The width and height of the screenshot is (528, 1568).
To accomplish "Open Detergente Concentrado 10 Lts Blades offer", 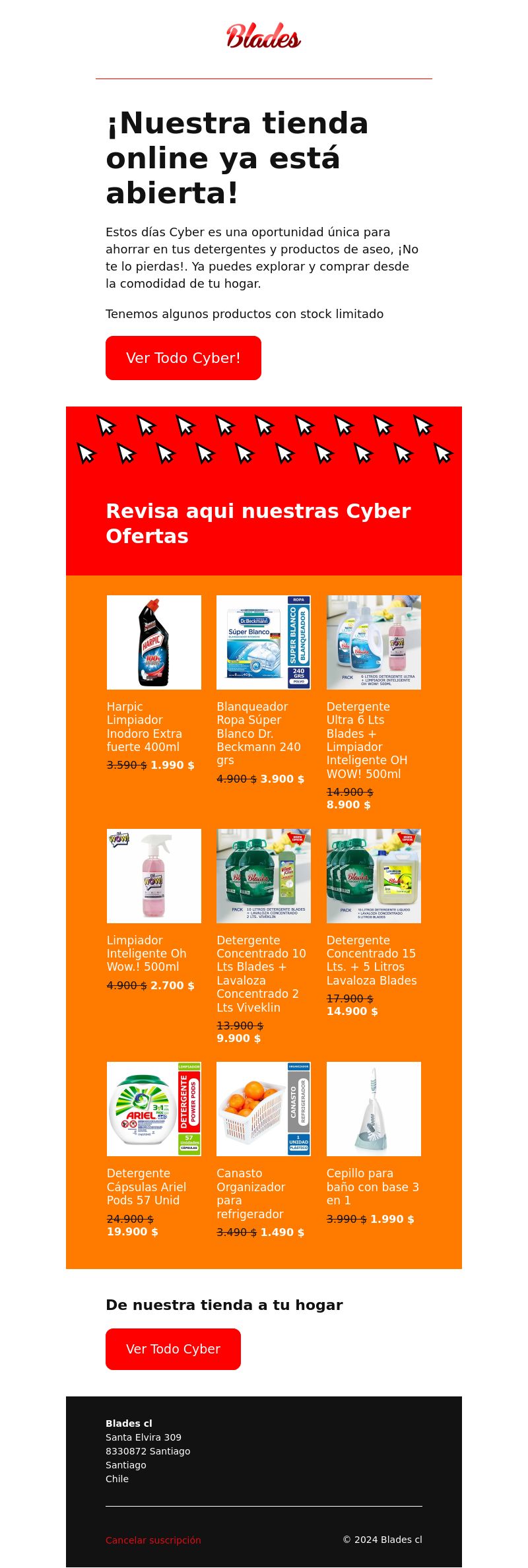I will (x=263, y=876).
